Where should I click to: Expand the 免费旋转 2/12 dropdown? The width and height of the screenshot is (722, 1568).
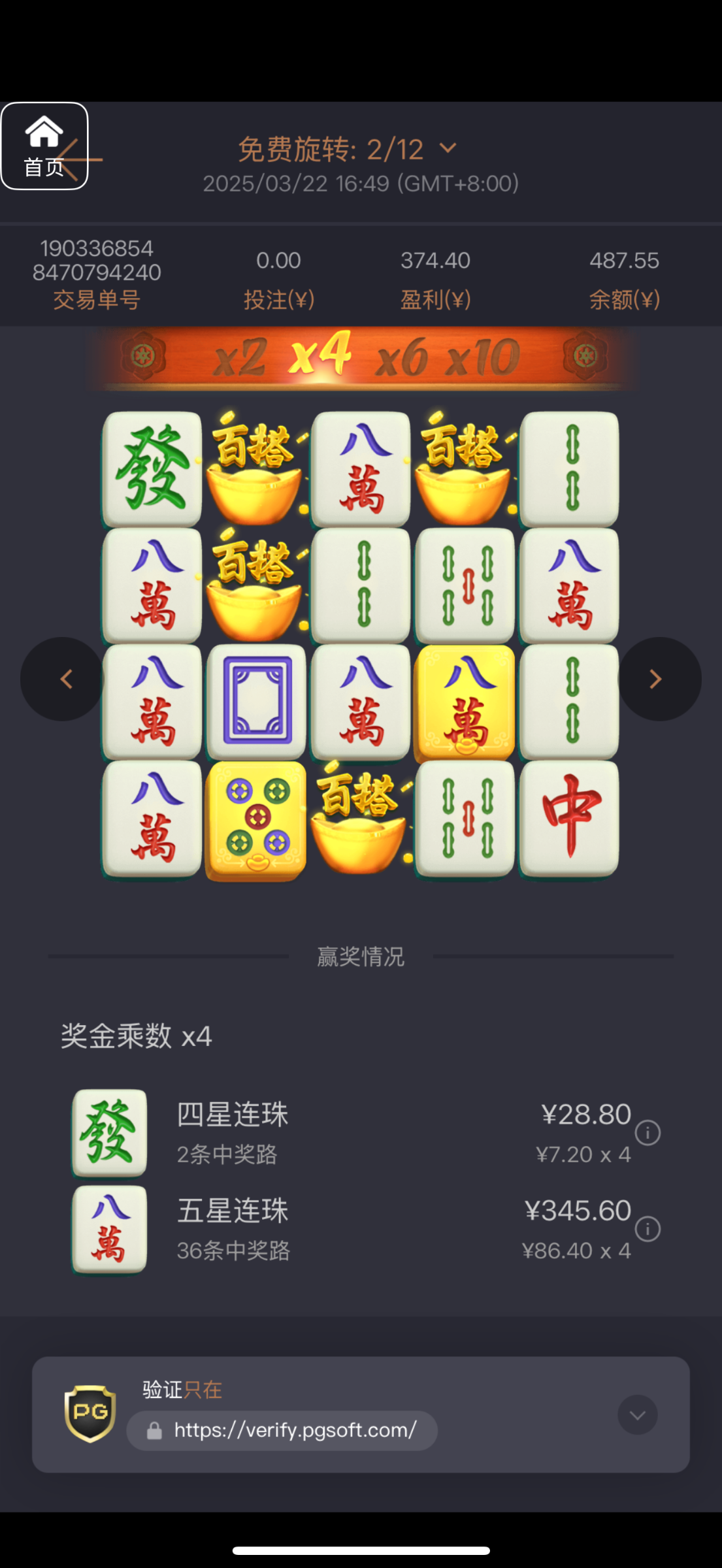click(448, 148)
